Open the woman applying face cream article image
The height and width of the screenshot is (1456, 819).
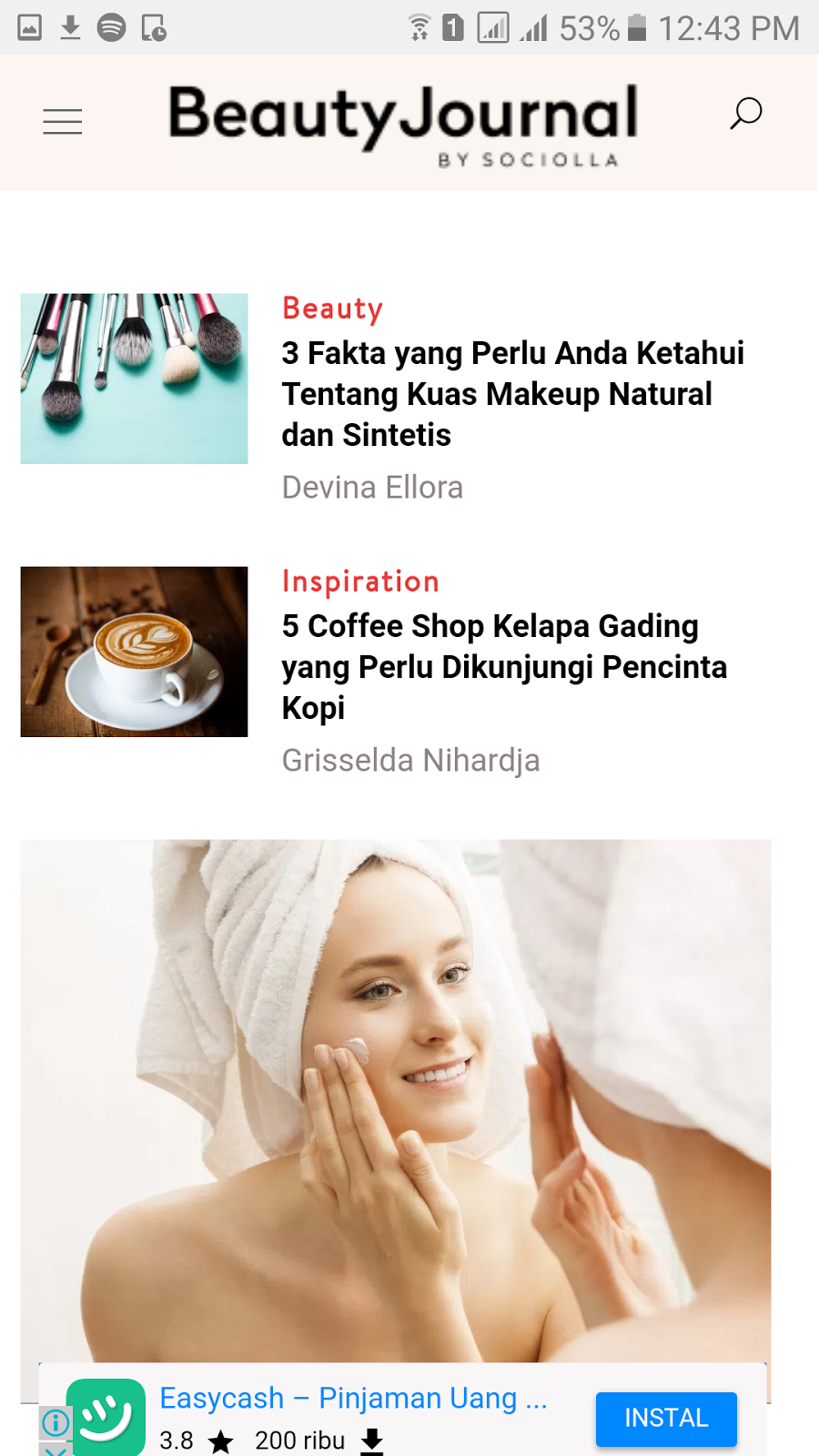(396, 1101)
